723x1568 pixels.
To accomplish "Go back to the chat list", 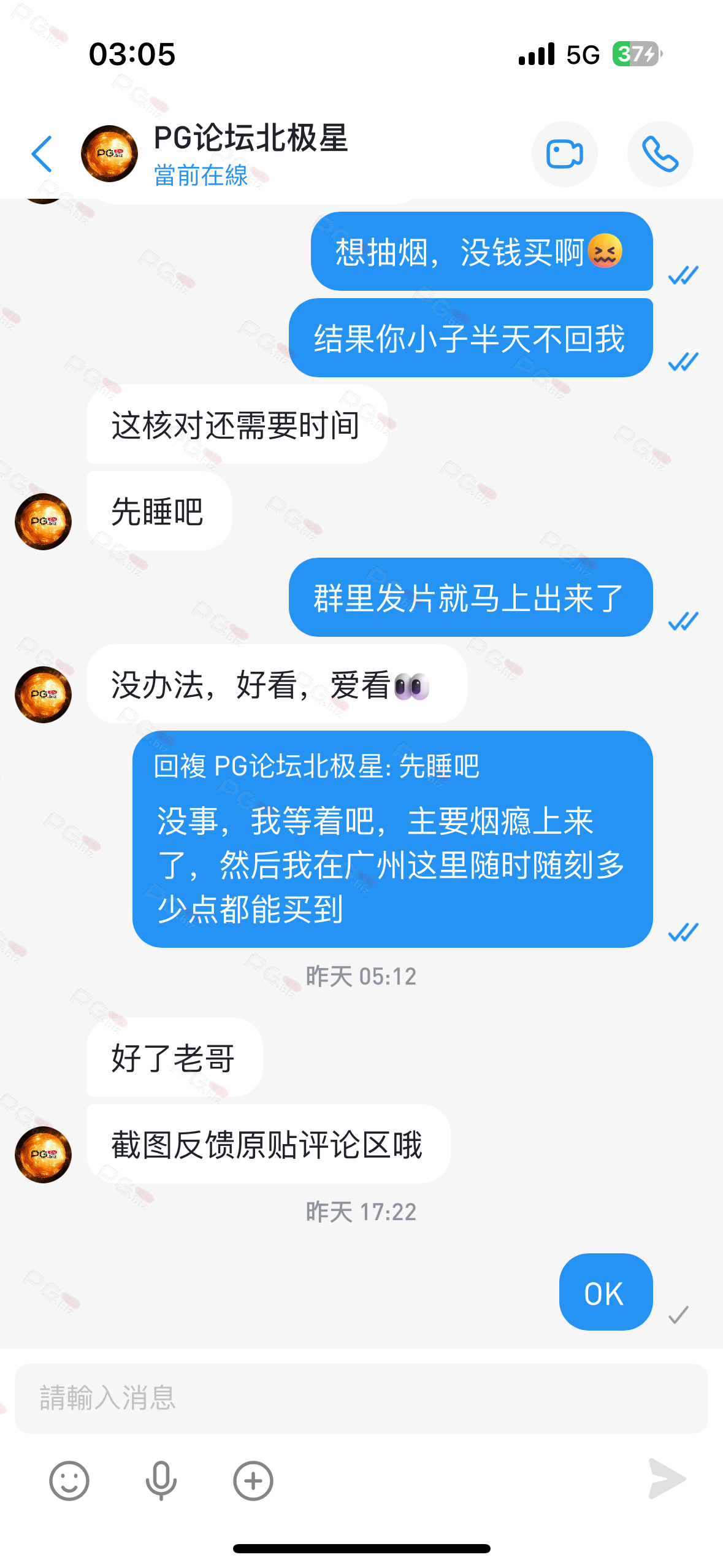I will [x=42, y=154].
